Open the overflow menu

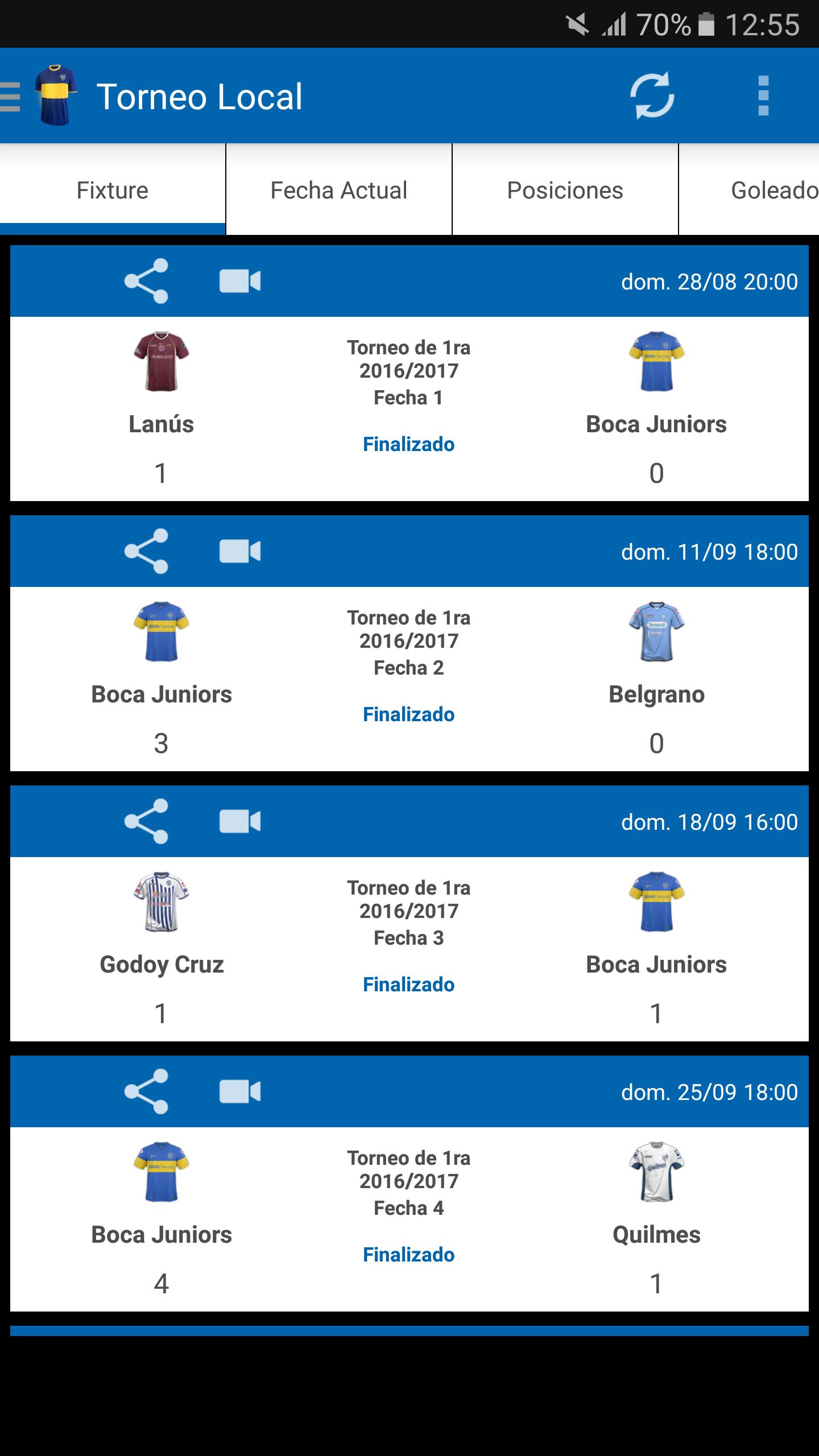tap(763, 96)
